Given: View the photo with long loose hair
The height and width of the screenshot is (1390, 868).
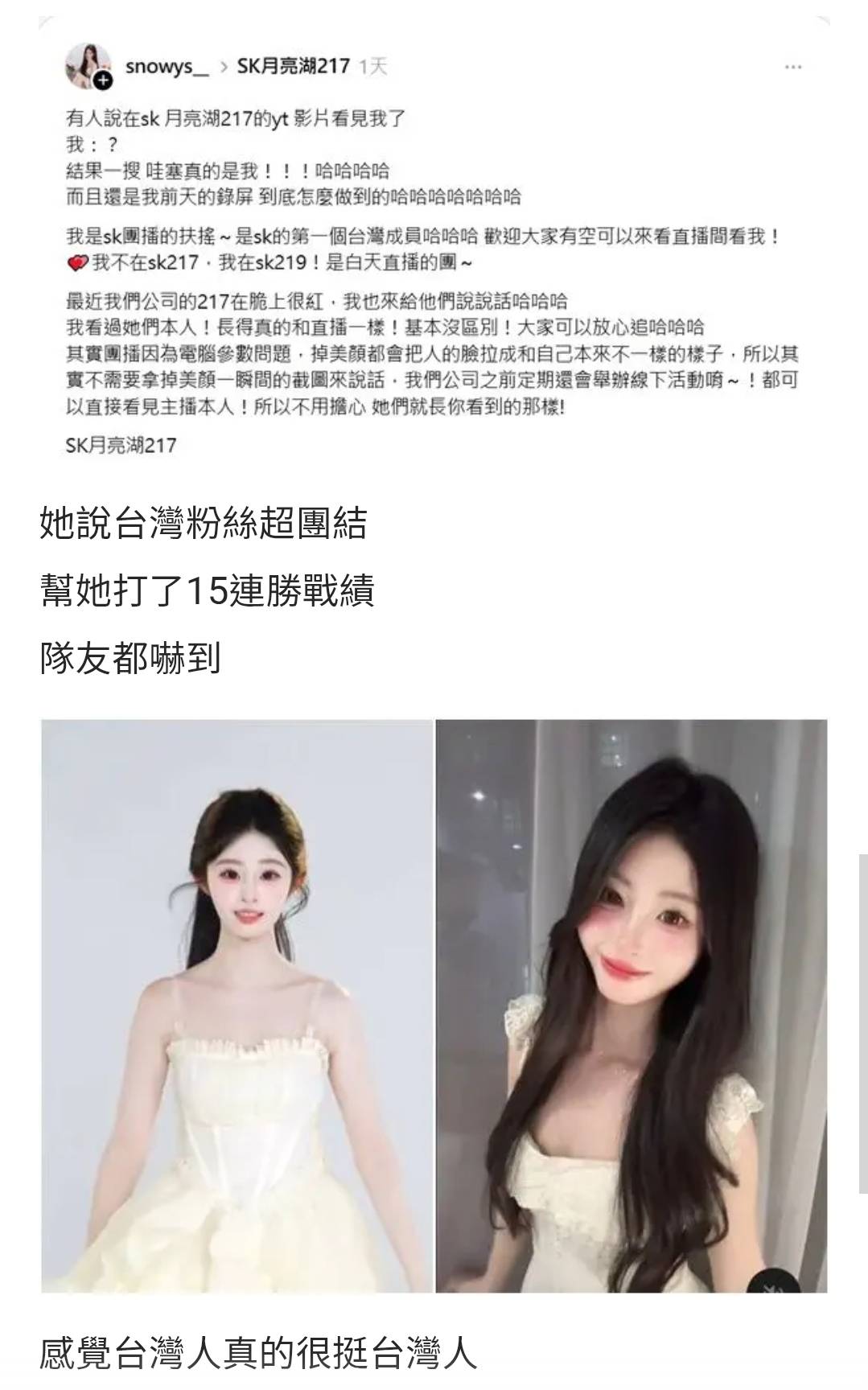Looking at the screenshot, I should [x=631, y=1005].
